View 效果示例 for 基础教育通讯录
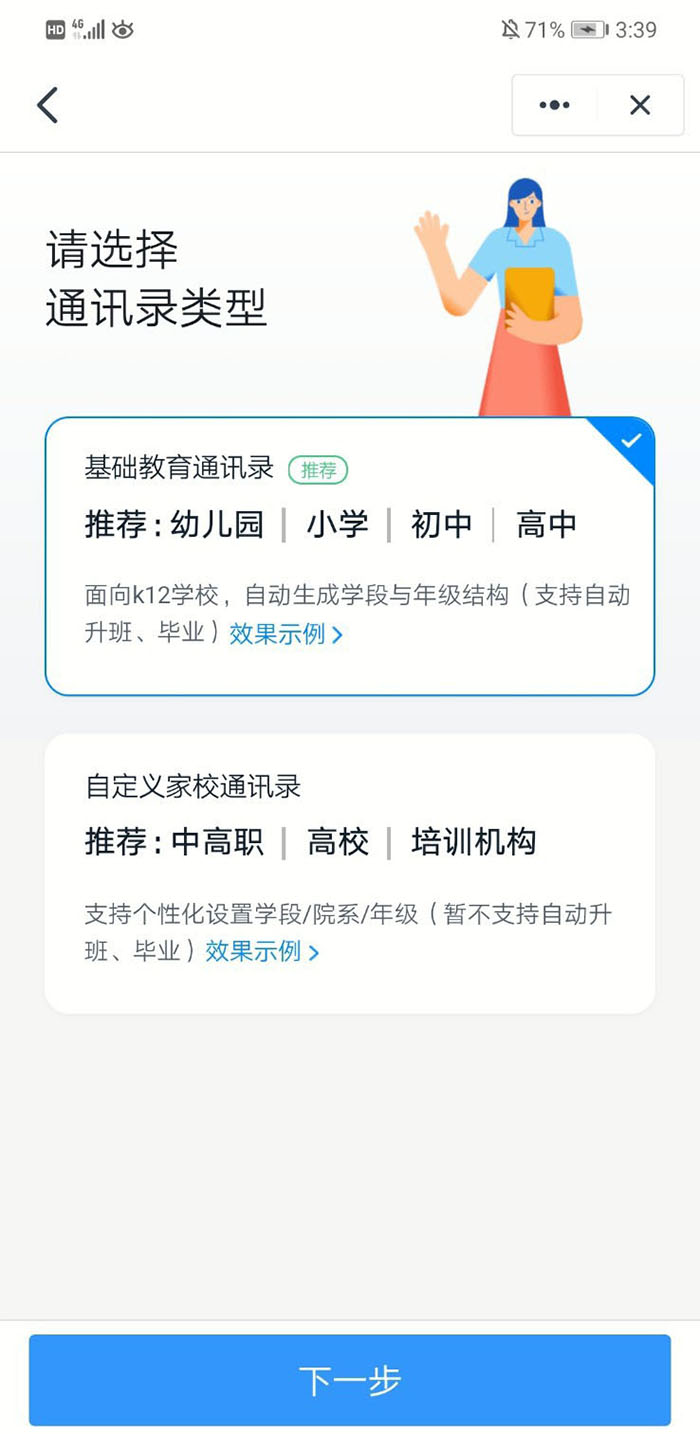700x1434 pixels. point(286,634)
